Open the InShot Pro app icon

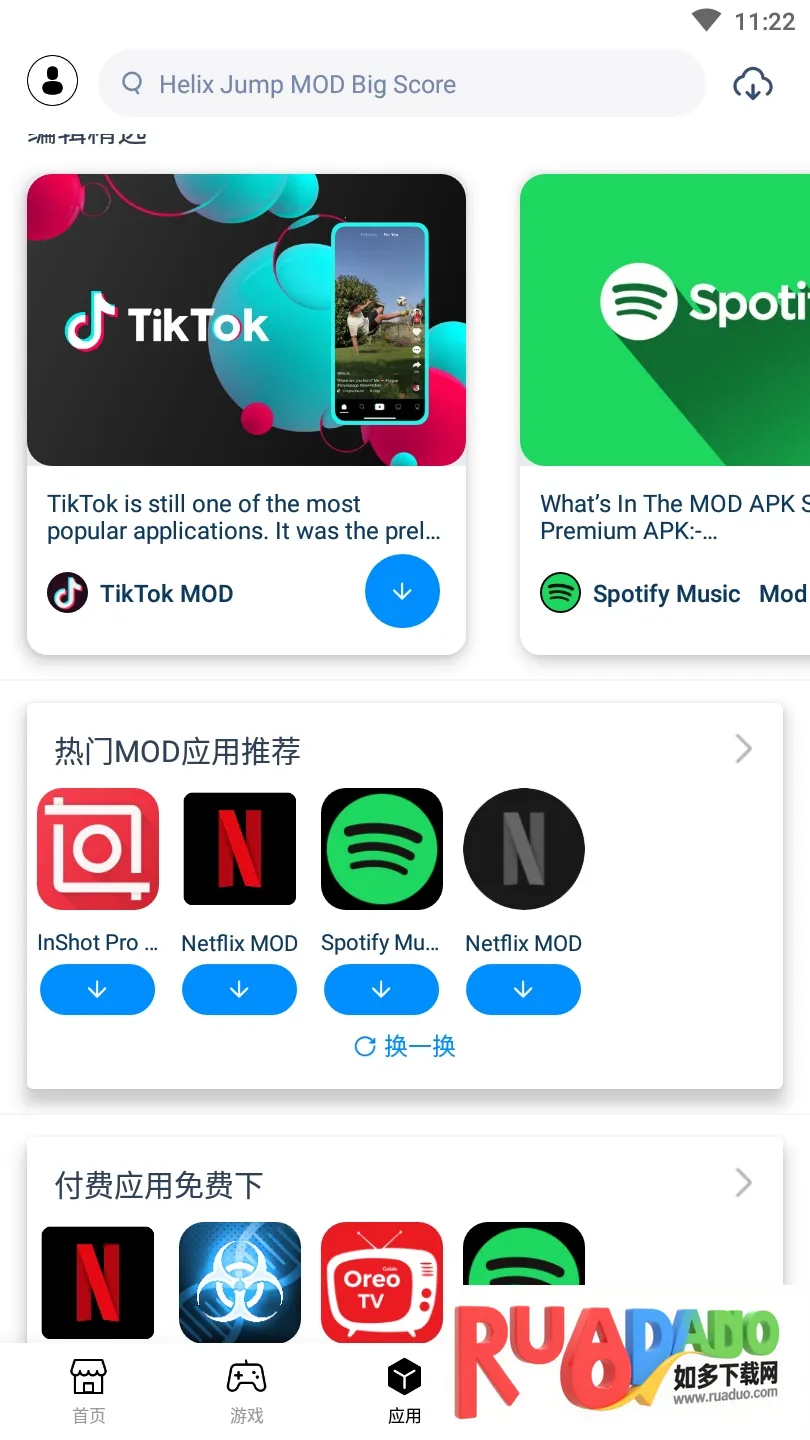click(x=98, y=849)
